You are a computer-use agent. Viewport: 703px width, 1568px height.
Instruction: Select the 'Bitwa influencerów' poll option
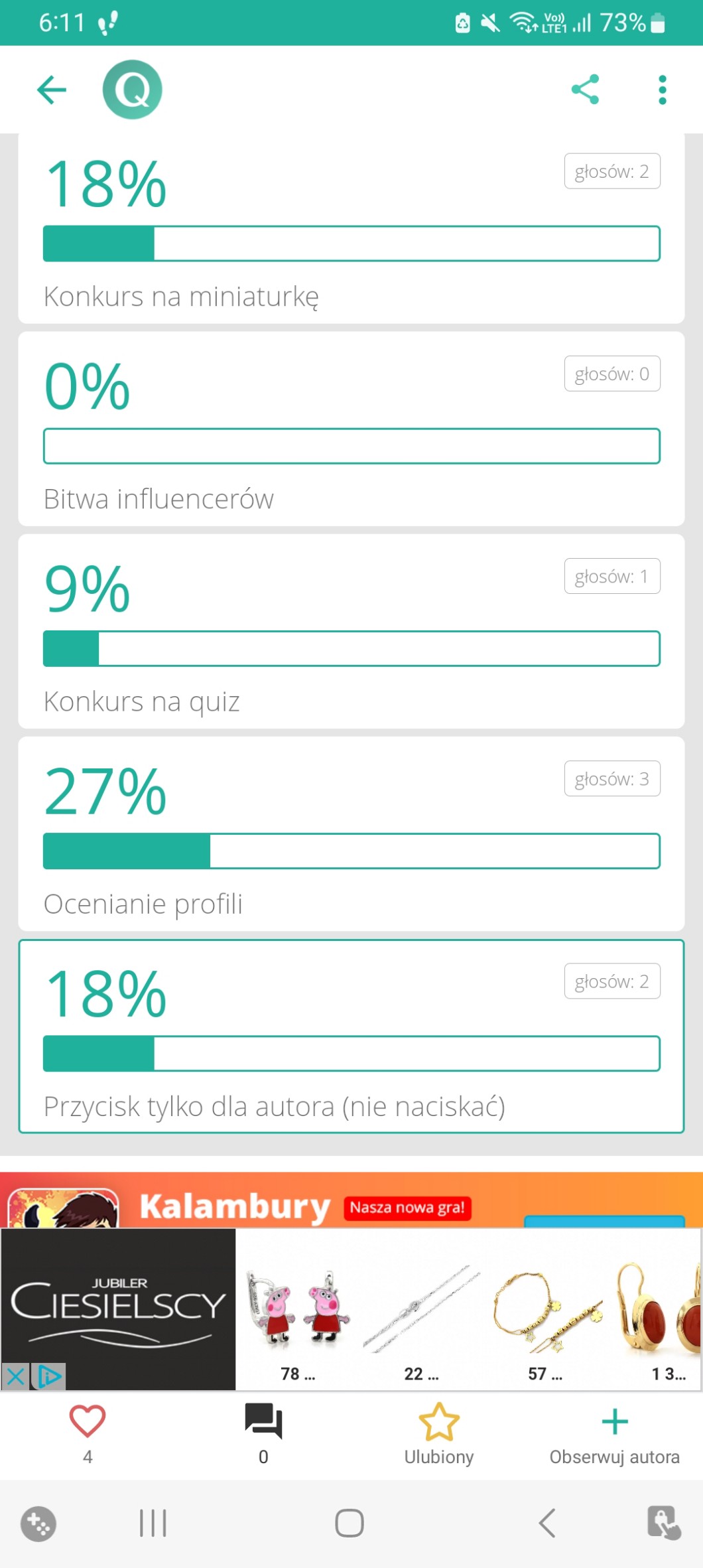[x=351, y=429]
